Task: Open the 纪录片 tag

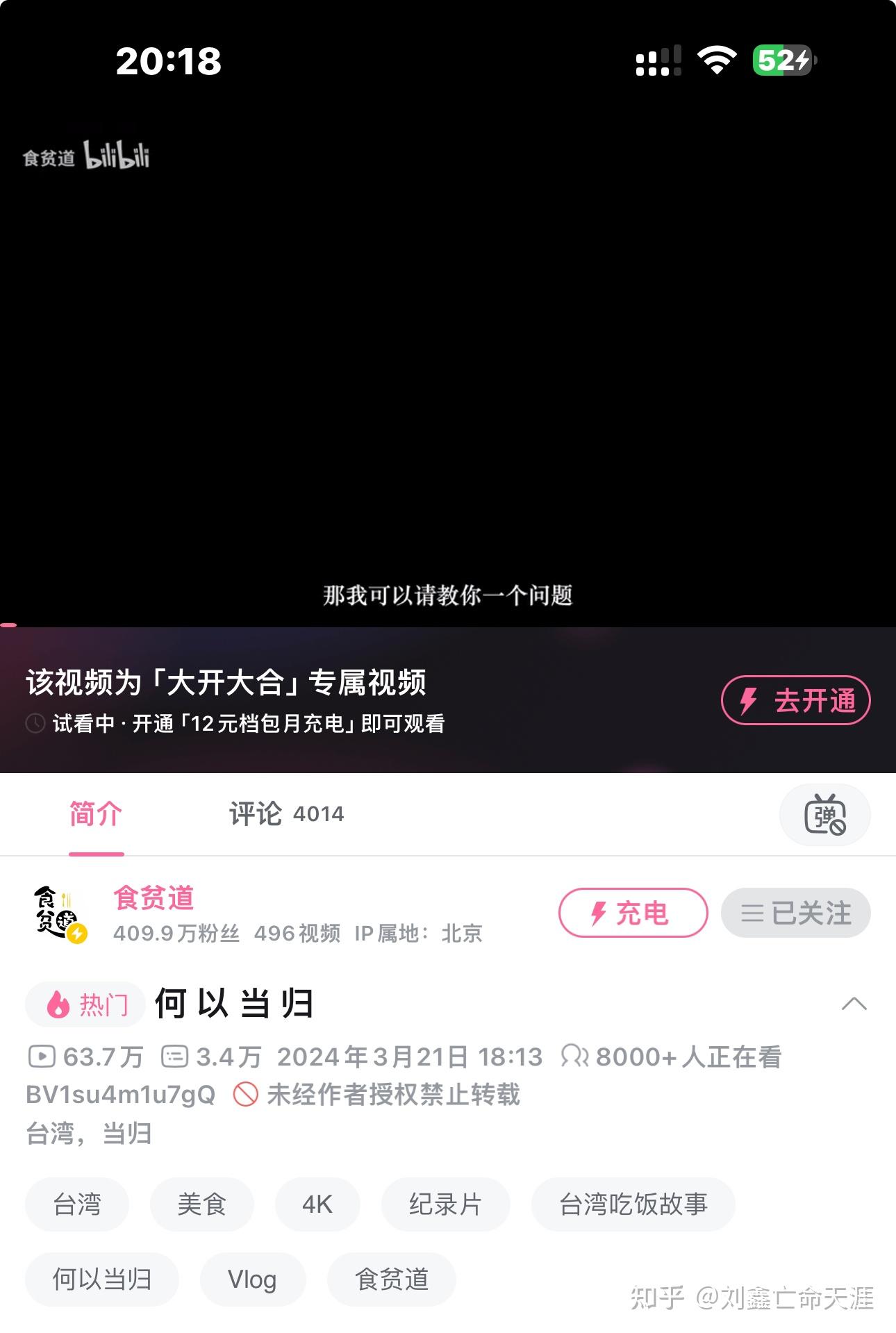Action: pos(445,1204)
